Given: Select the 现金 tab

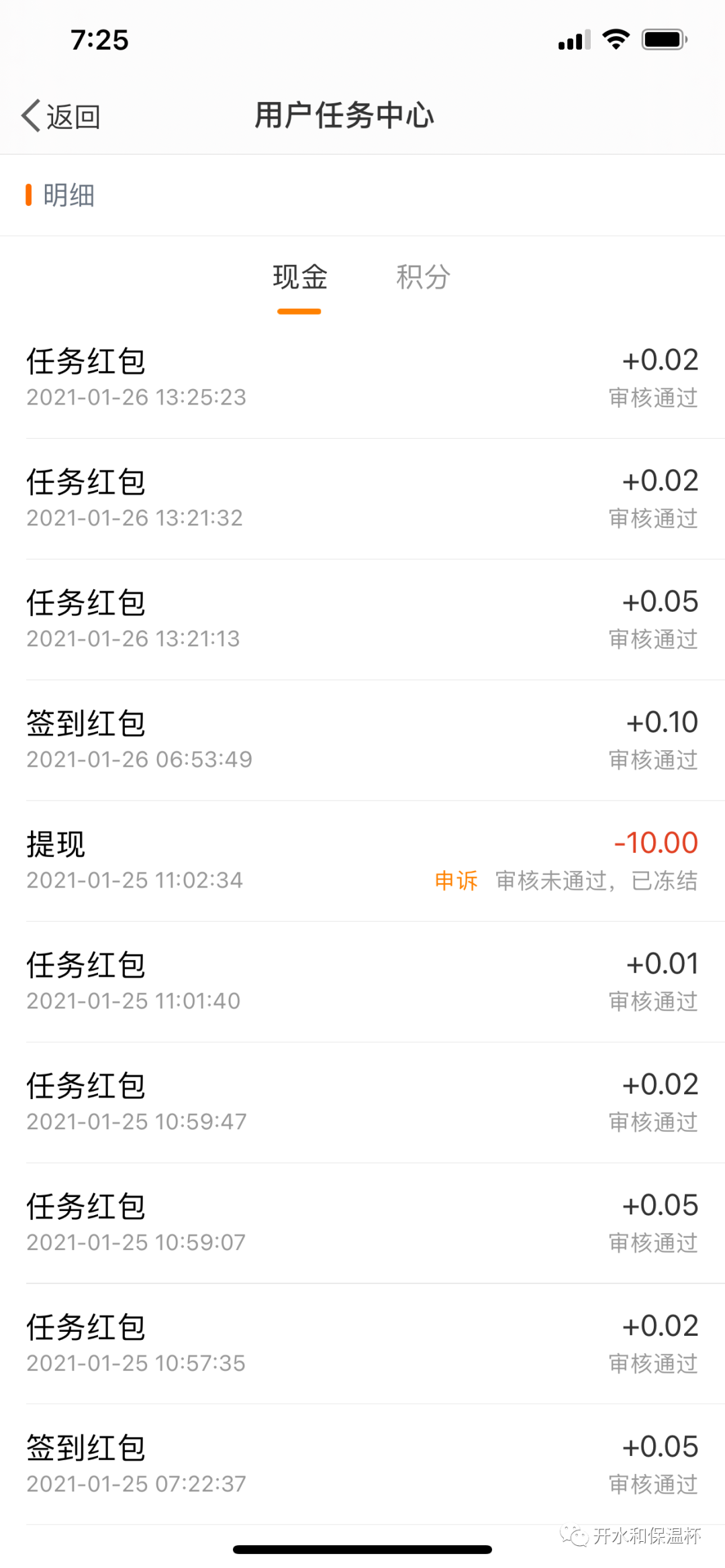Looking at the screenshot, I should (x=300, y=277).
